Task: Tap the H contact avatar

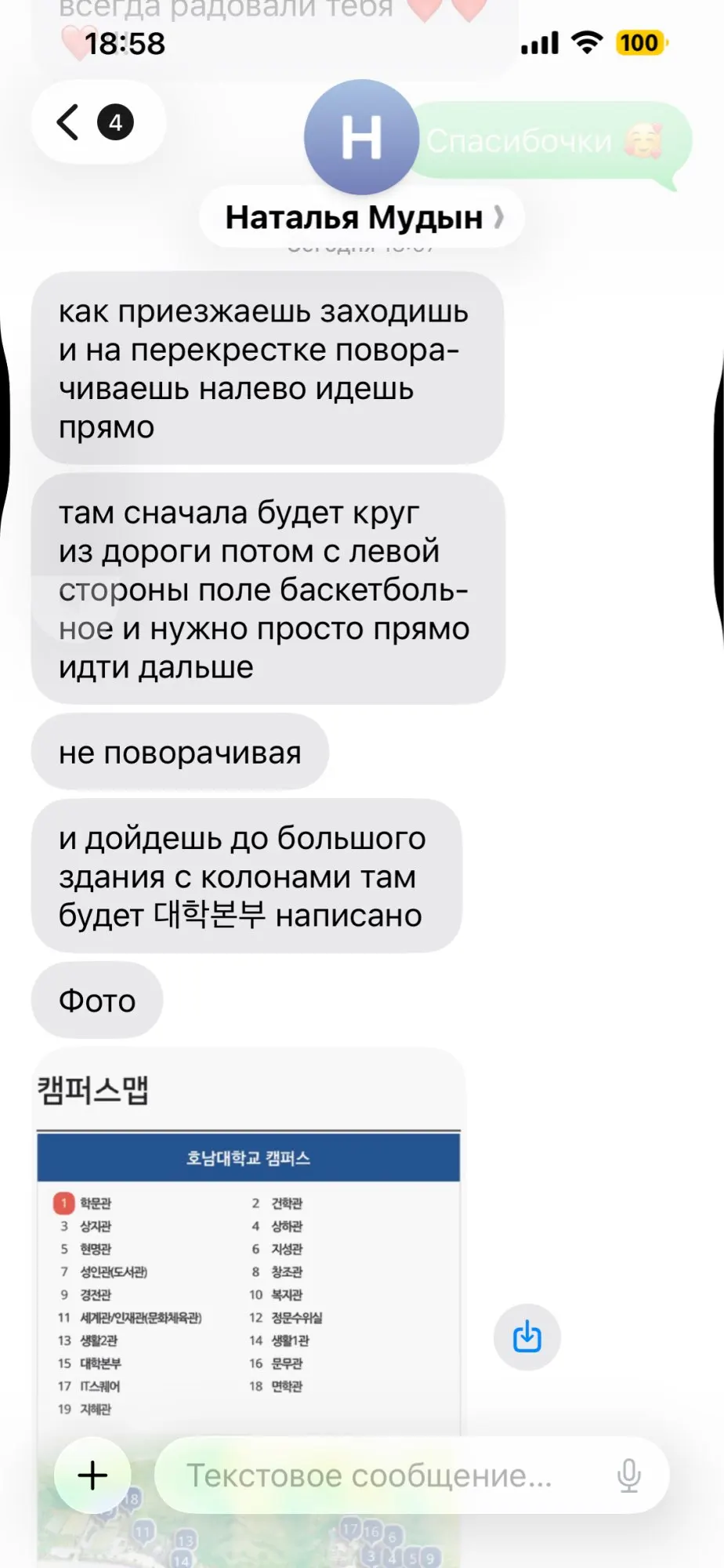Action: pyautogui.click(x=361, y=137)
